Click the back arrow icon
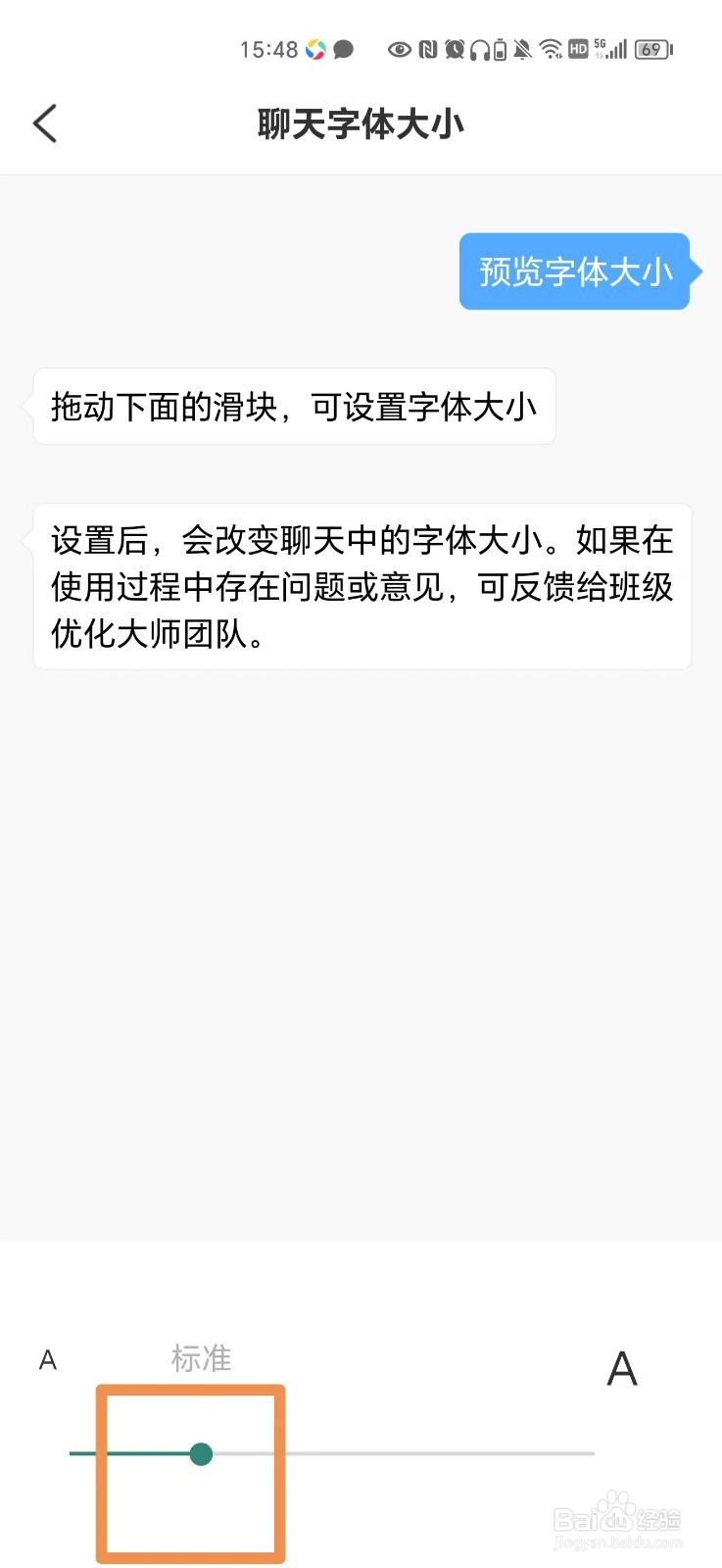 (x=44, y=123)
